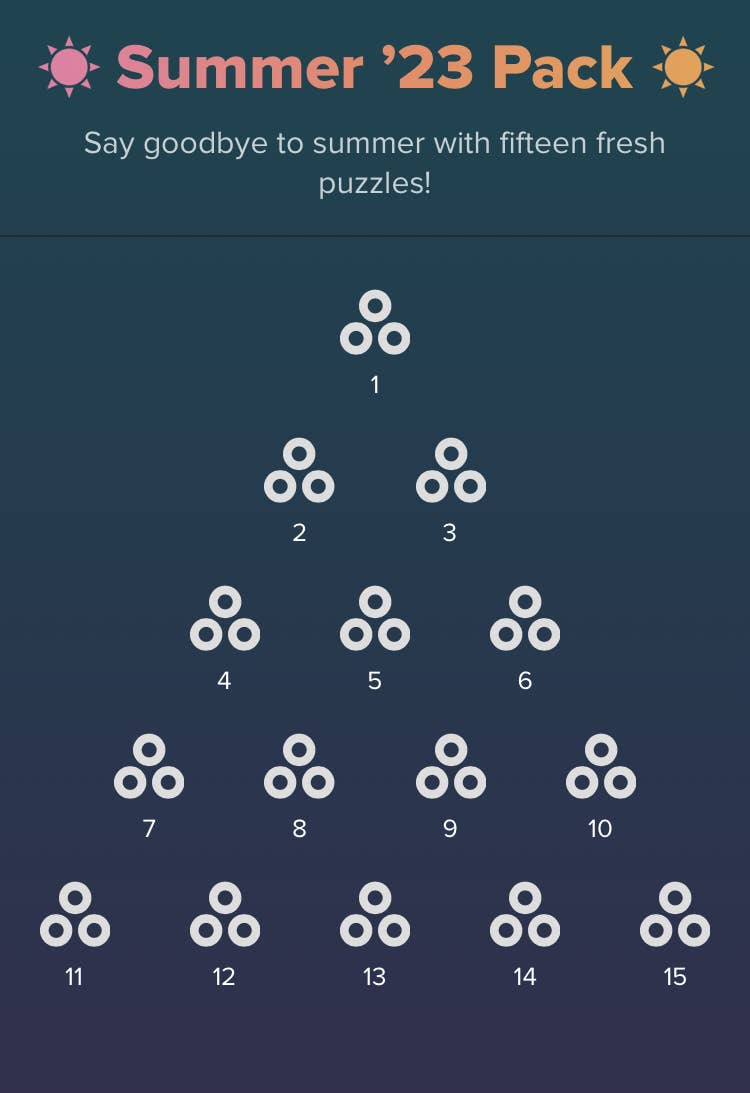Image resolution: width=750 pixels, height=1093 pixels.
Task: Open puzzle 1 at the top of the pyramid
Action: click(x=375, y=322)
